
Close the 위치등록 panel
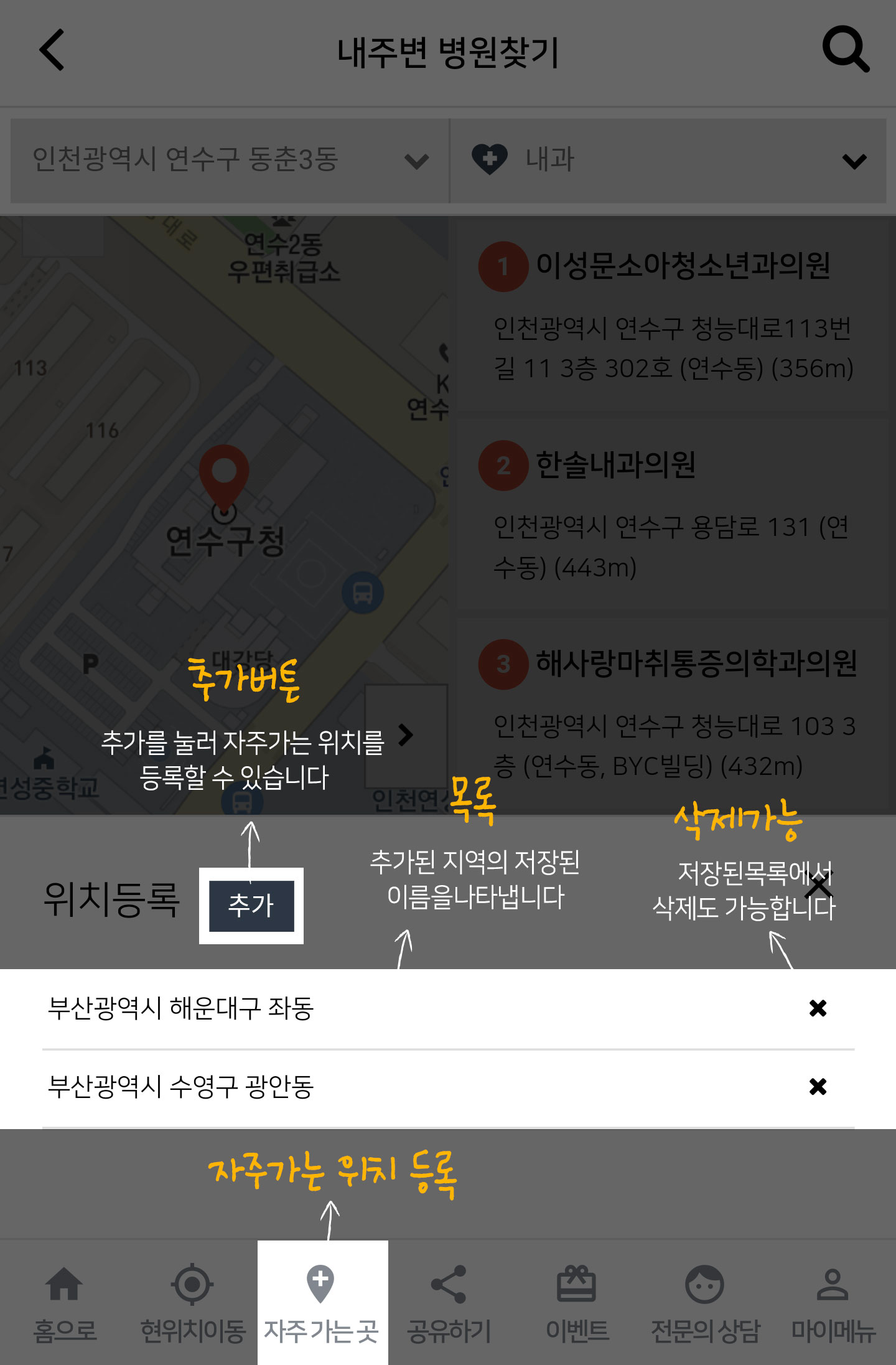coord(819,885)
